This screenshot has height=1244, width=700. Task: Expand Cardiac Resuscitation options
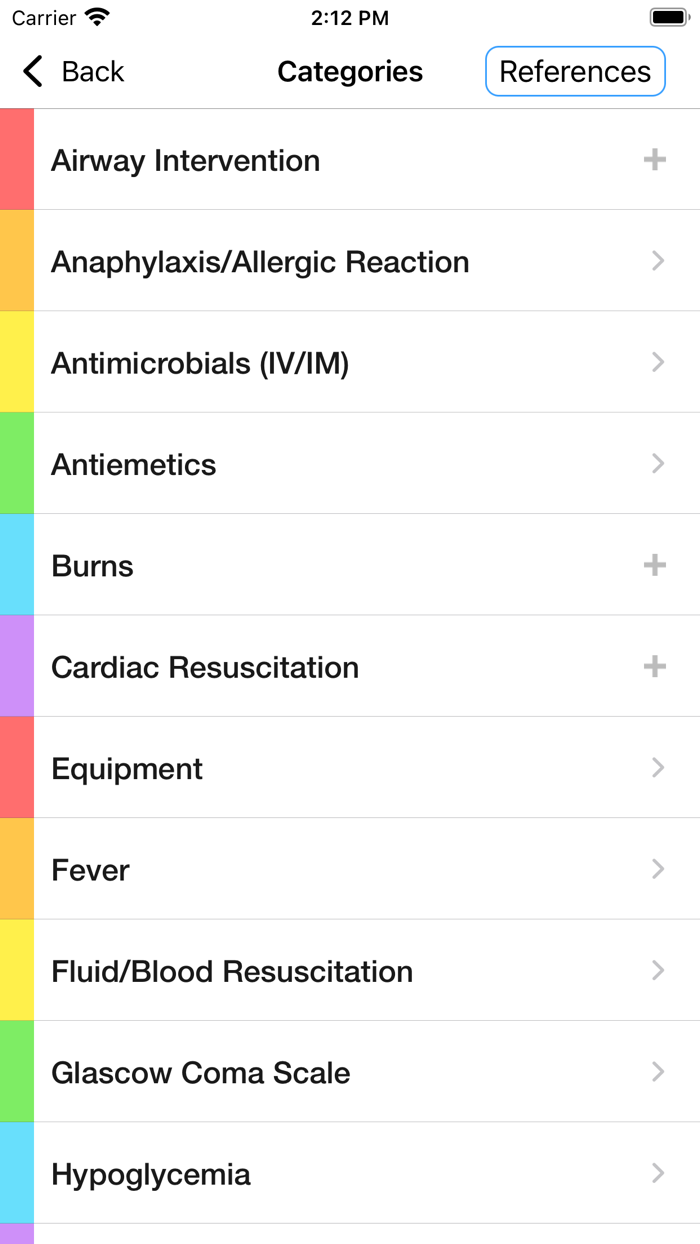[654, 667]
